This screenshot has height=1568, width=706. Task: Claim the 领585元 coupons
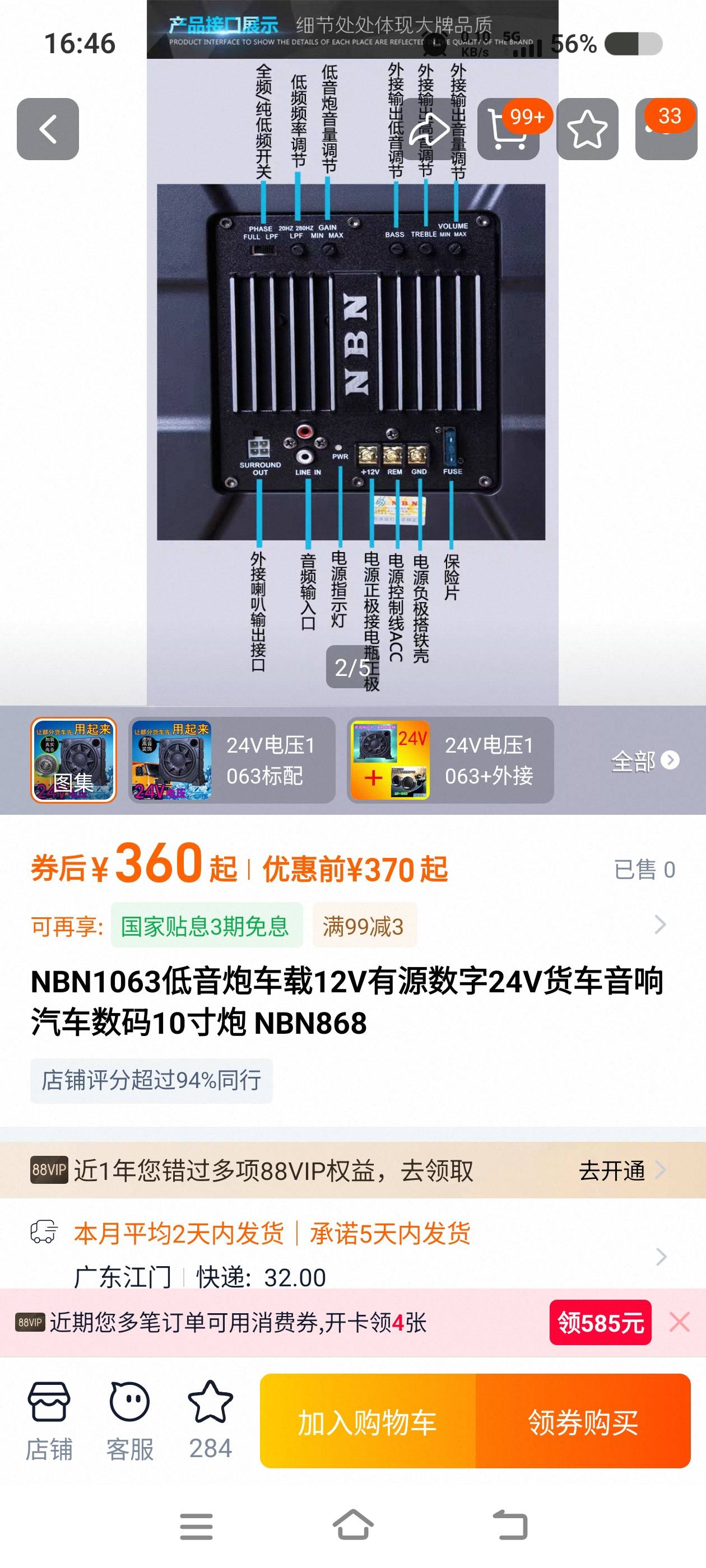[600, 1322]
